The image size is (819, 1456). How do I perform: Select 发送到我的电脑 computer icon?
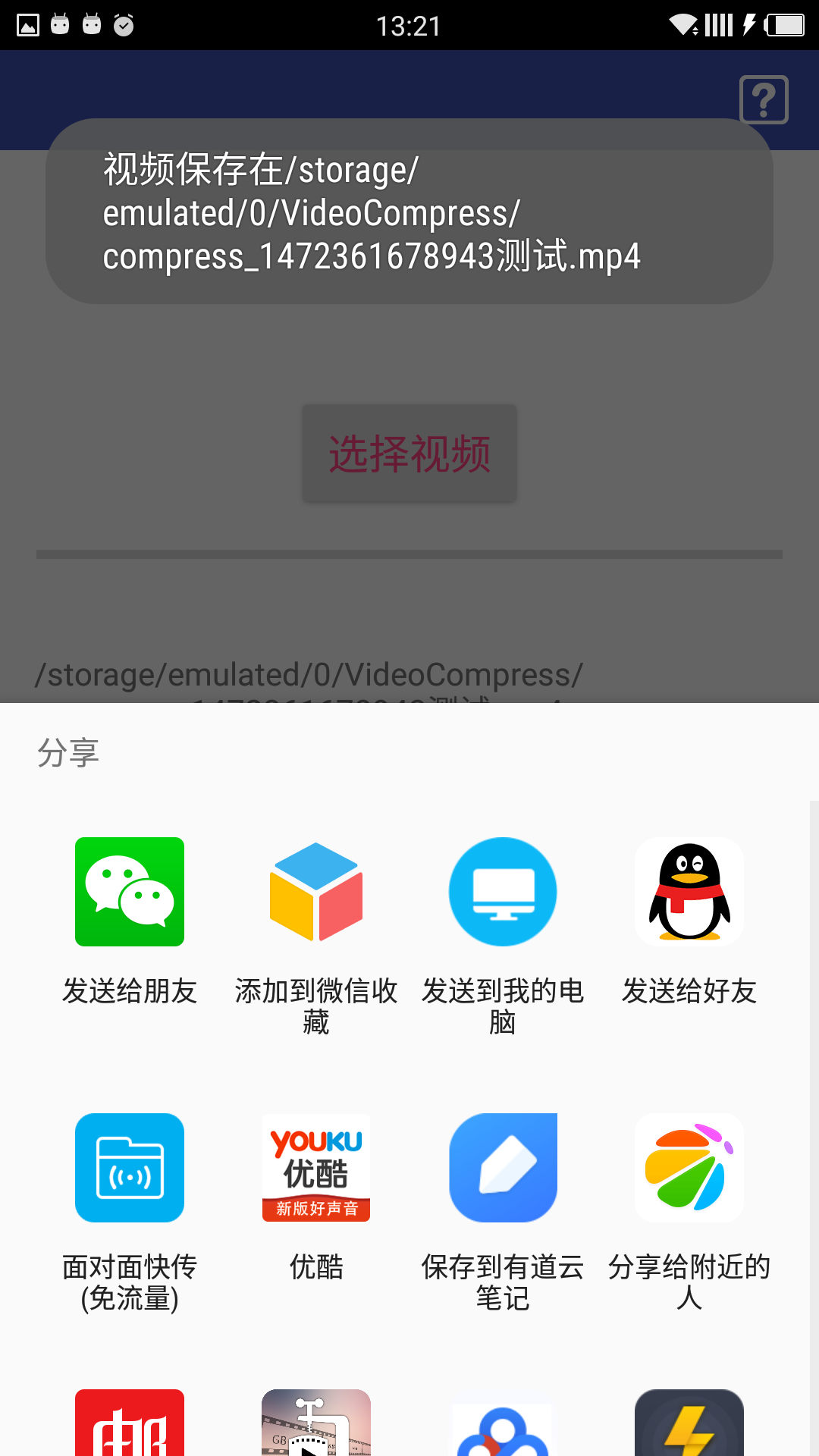coord(503,892)
